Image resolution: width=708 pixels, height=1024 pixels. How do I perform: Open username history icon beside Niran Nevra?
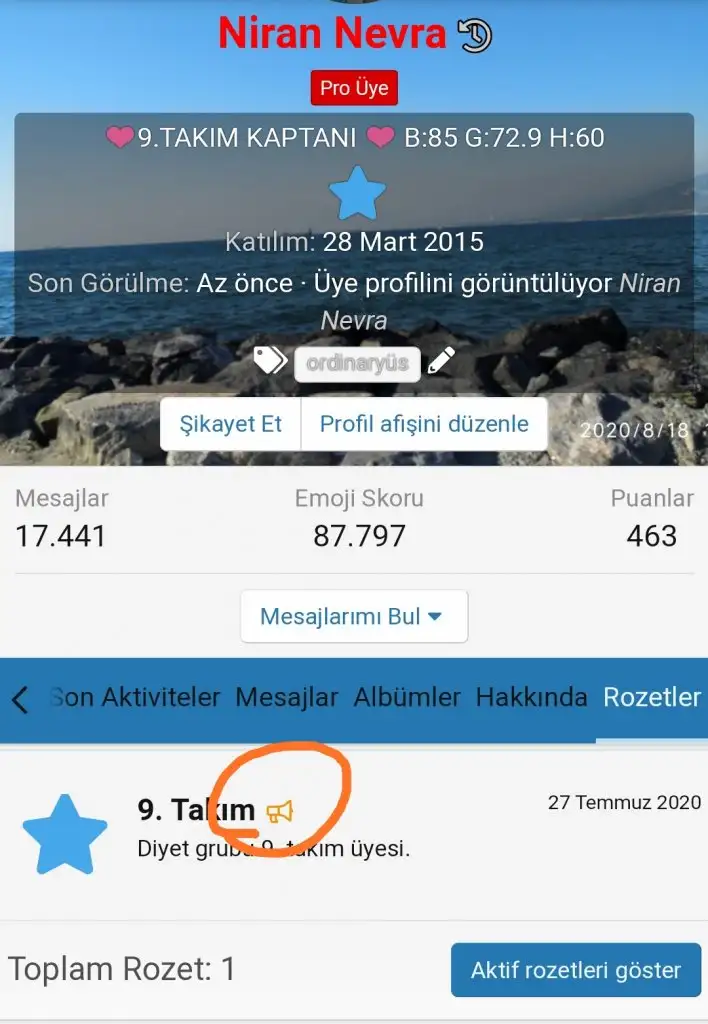475,36
